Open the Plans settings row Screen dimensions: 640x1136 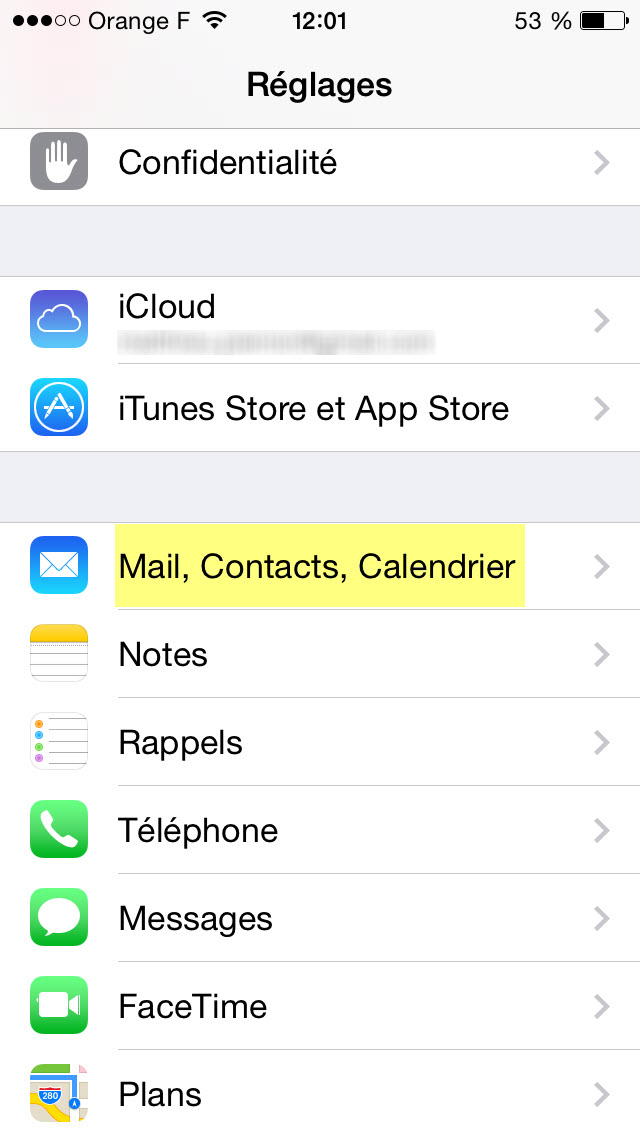point(320,1093)
